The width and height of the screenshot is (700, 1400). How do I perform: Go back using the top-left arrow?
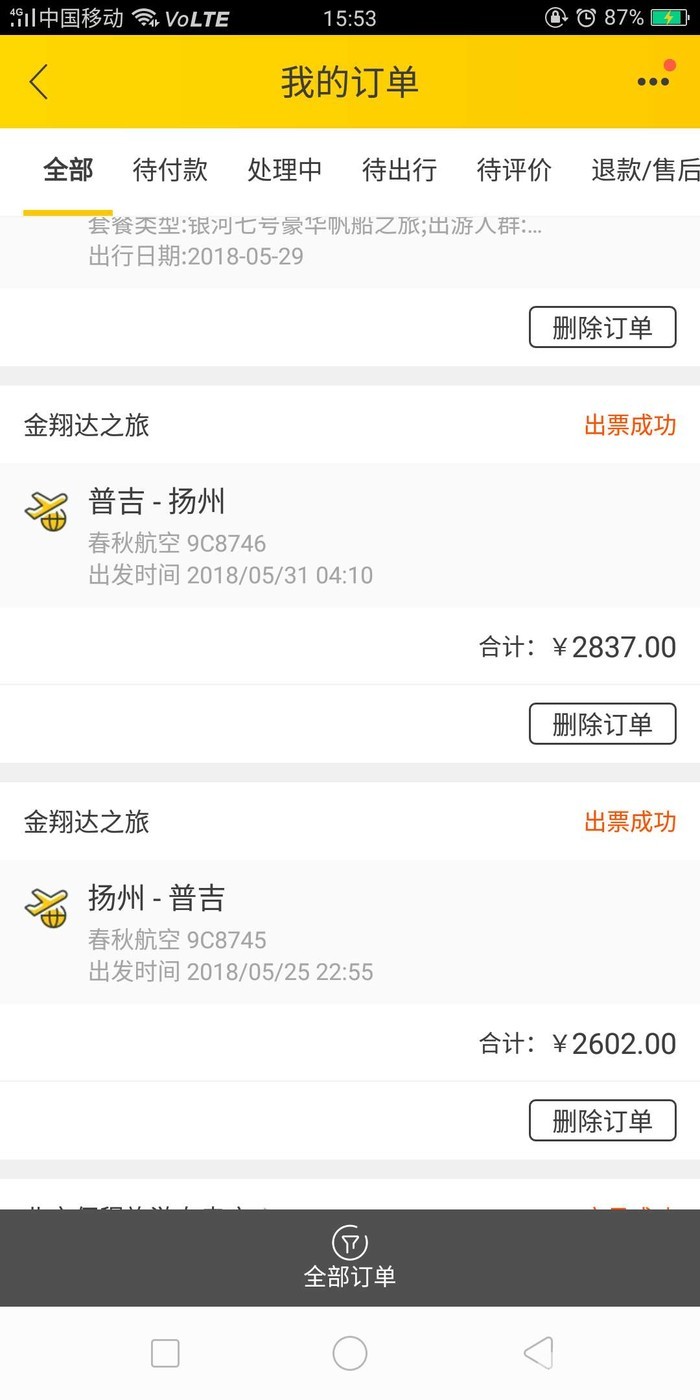click(x=39, y=82)
